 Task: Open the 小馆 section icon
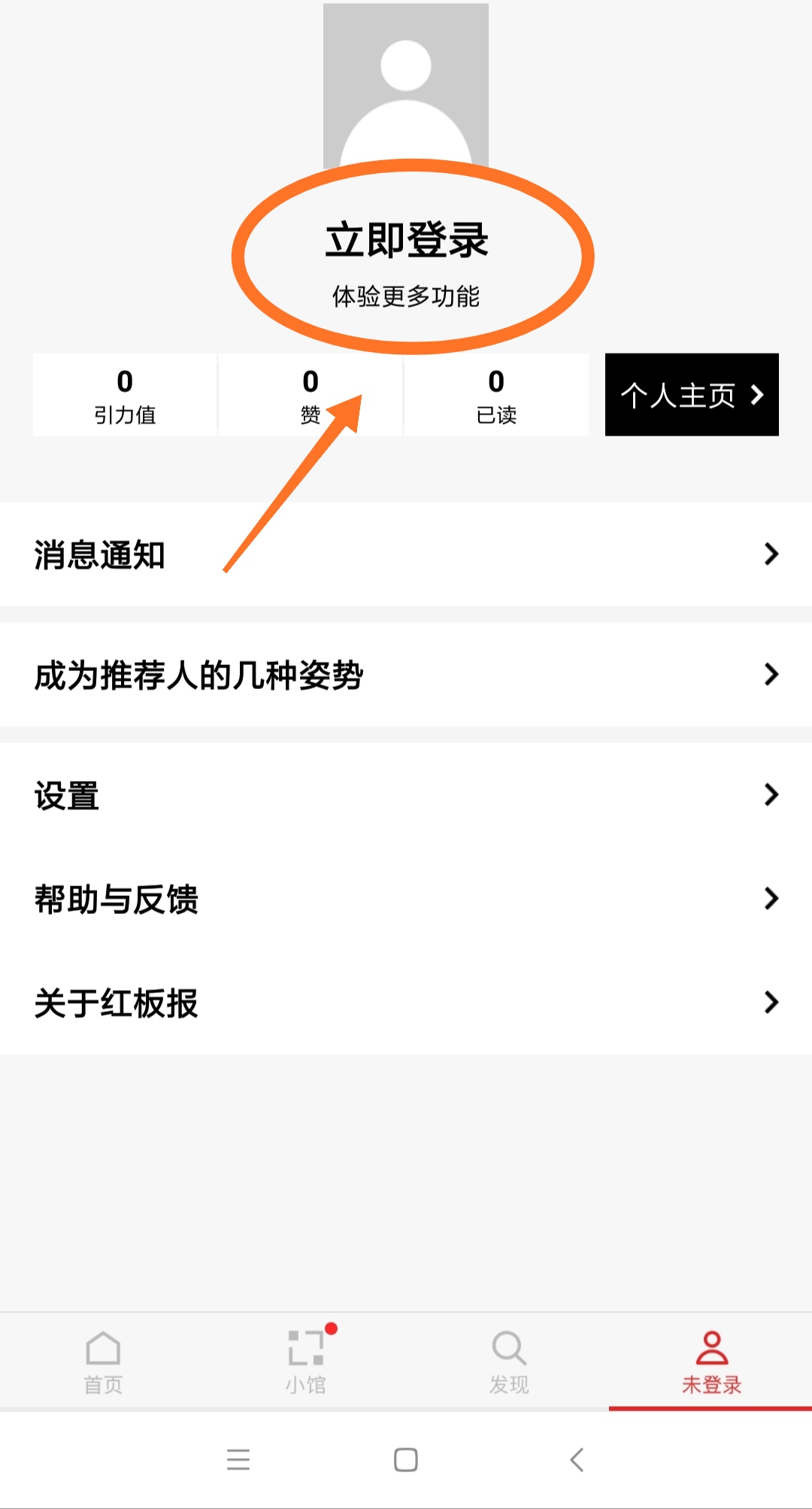pos(306,1352)
